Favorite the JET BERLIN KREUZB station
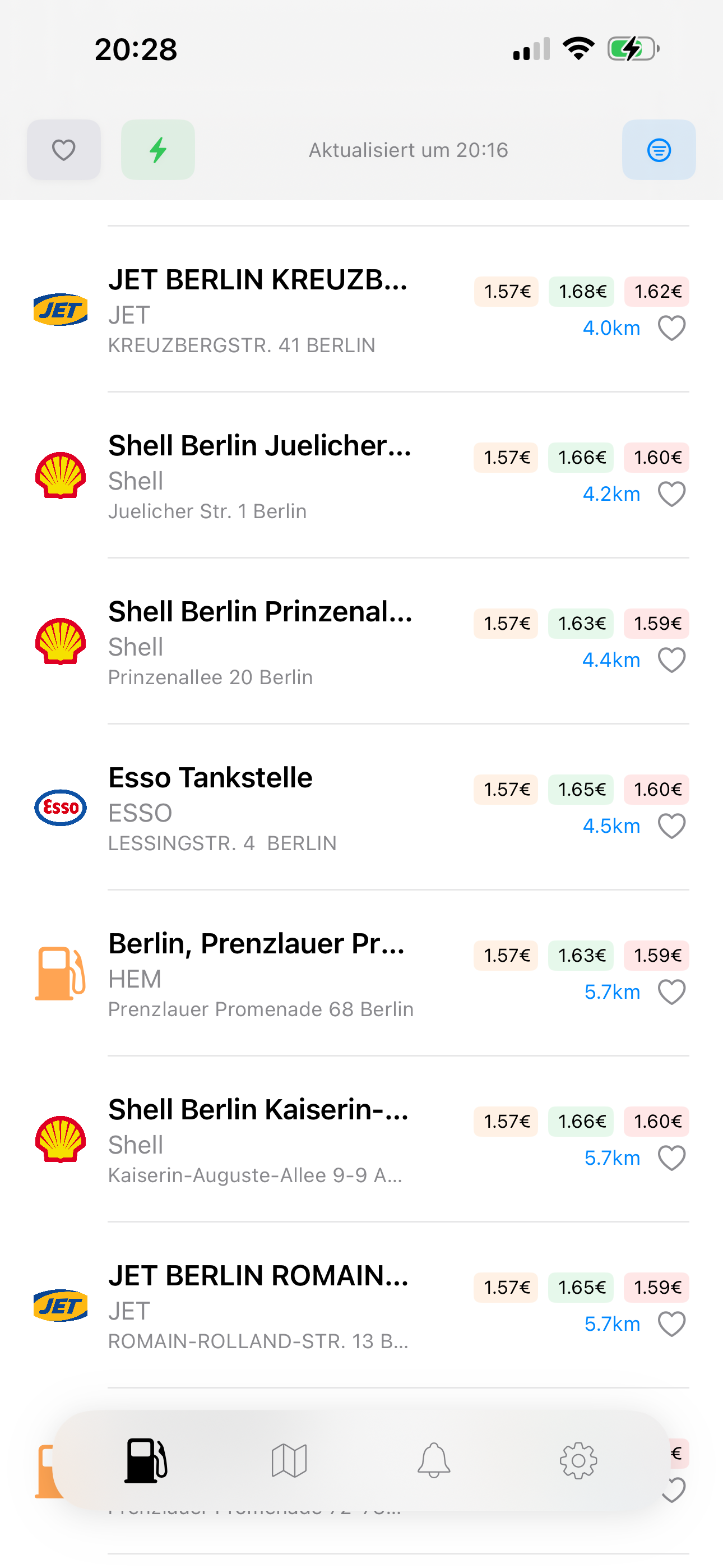Image resolution: width=723 pixels, height=1568 pixels. click(672, 328)
